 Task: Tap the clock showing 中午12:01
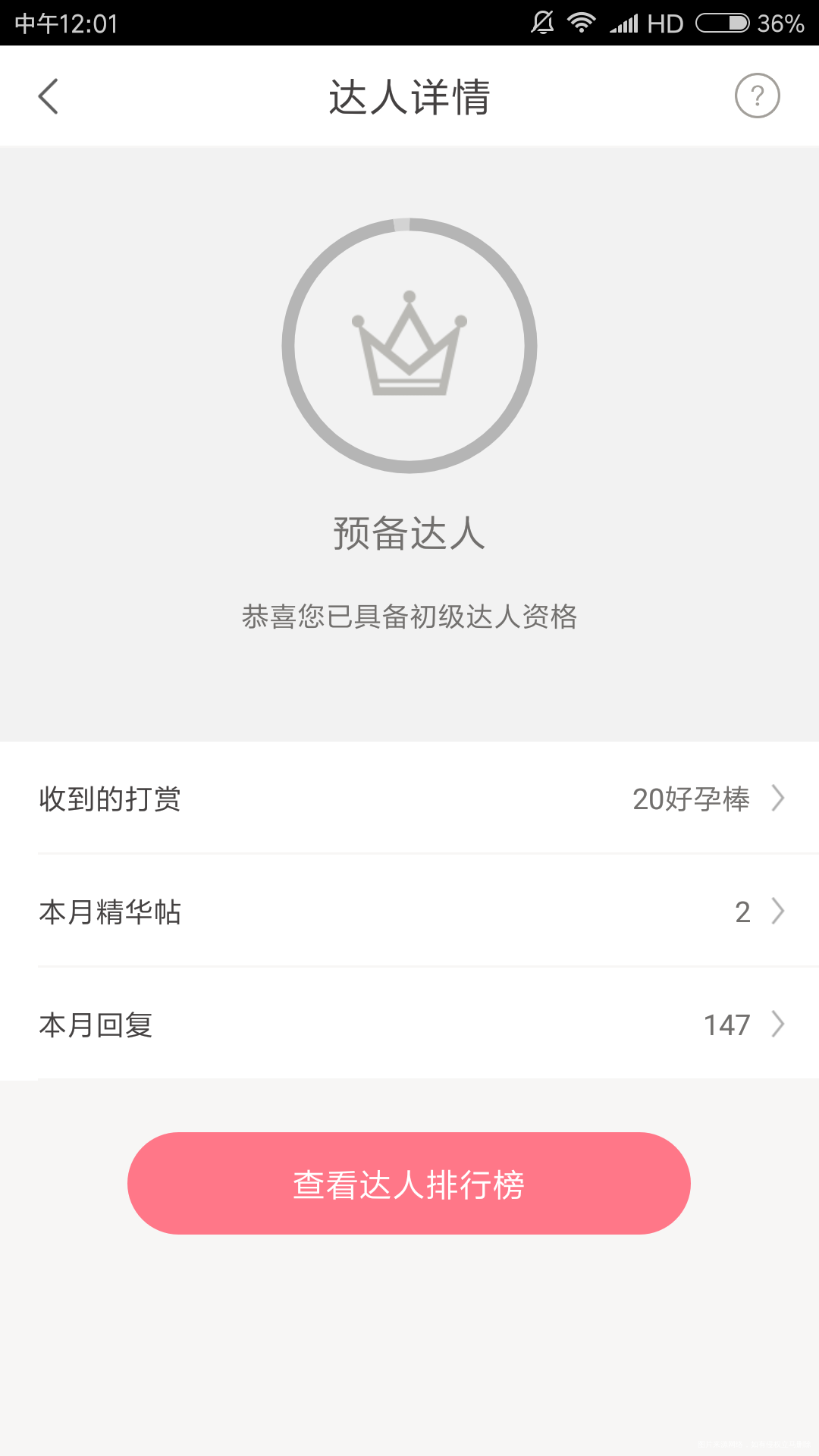click(x=64, y=23)
